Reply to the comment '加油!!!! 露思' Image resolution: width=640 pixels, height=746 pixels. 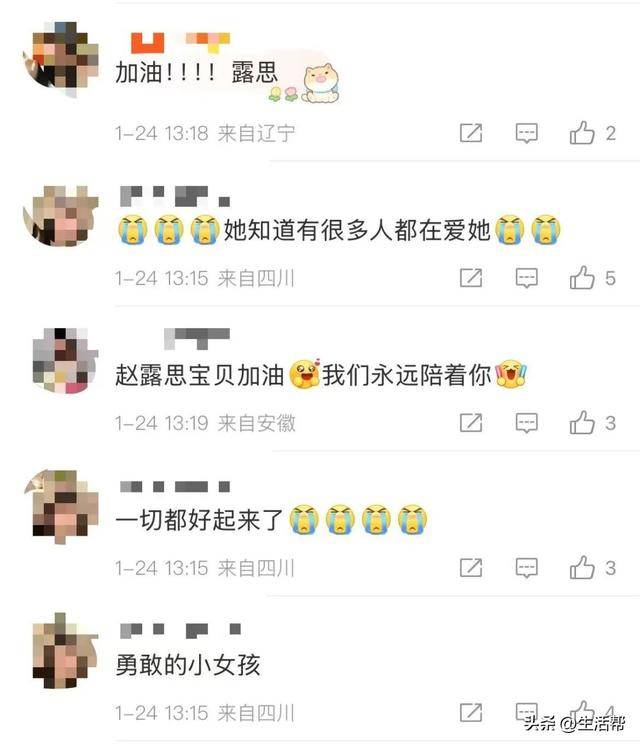coord(527,133)
